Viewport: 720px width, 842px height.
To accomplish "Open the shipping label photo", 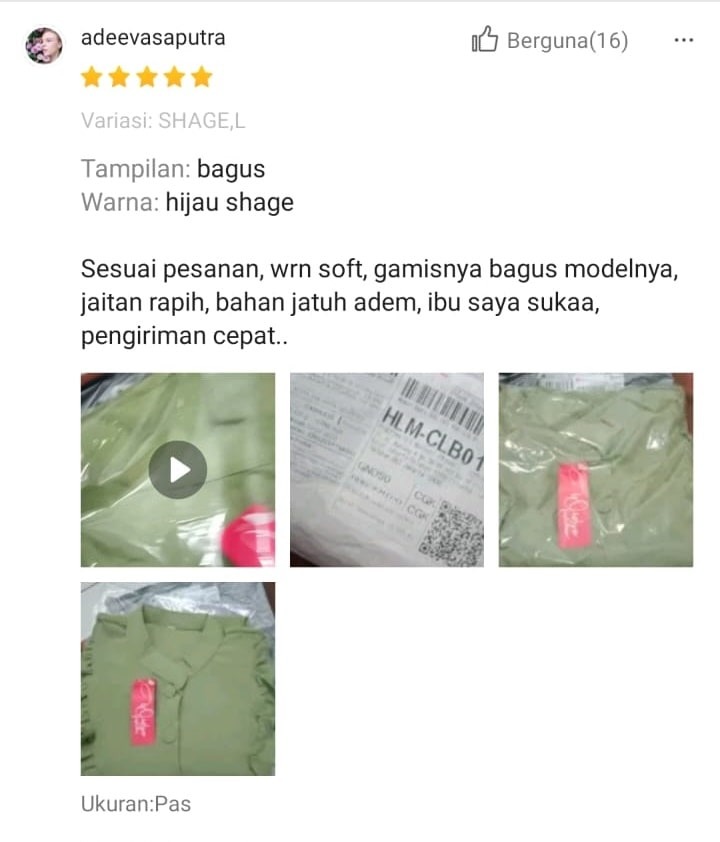I will click(387, 470).
